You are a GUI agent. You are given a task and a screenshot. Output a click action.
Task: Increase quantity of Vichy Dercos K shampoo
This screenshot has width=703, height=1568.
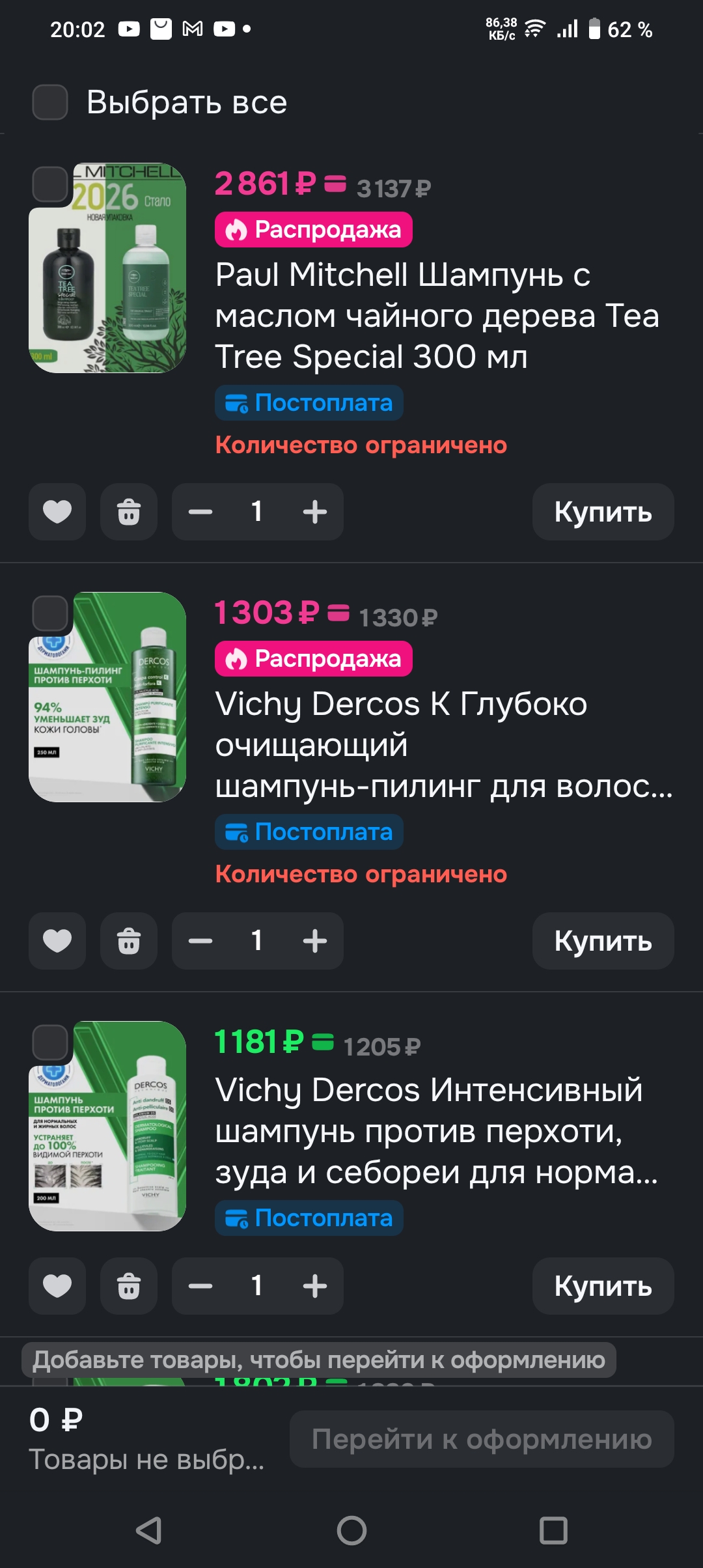click(315, 941)
